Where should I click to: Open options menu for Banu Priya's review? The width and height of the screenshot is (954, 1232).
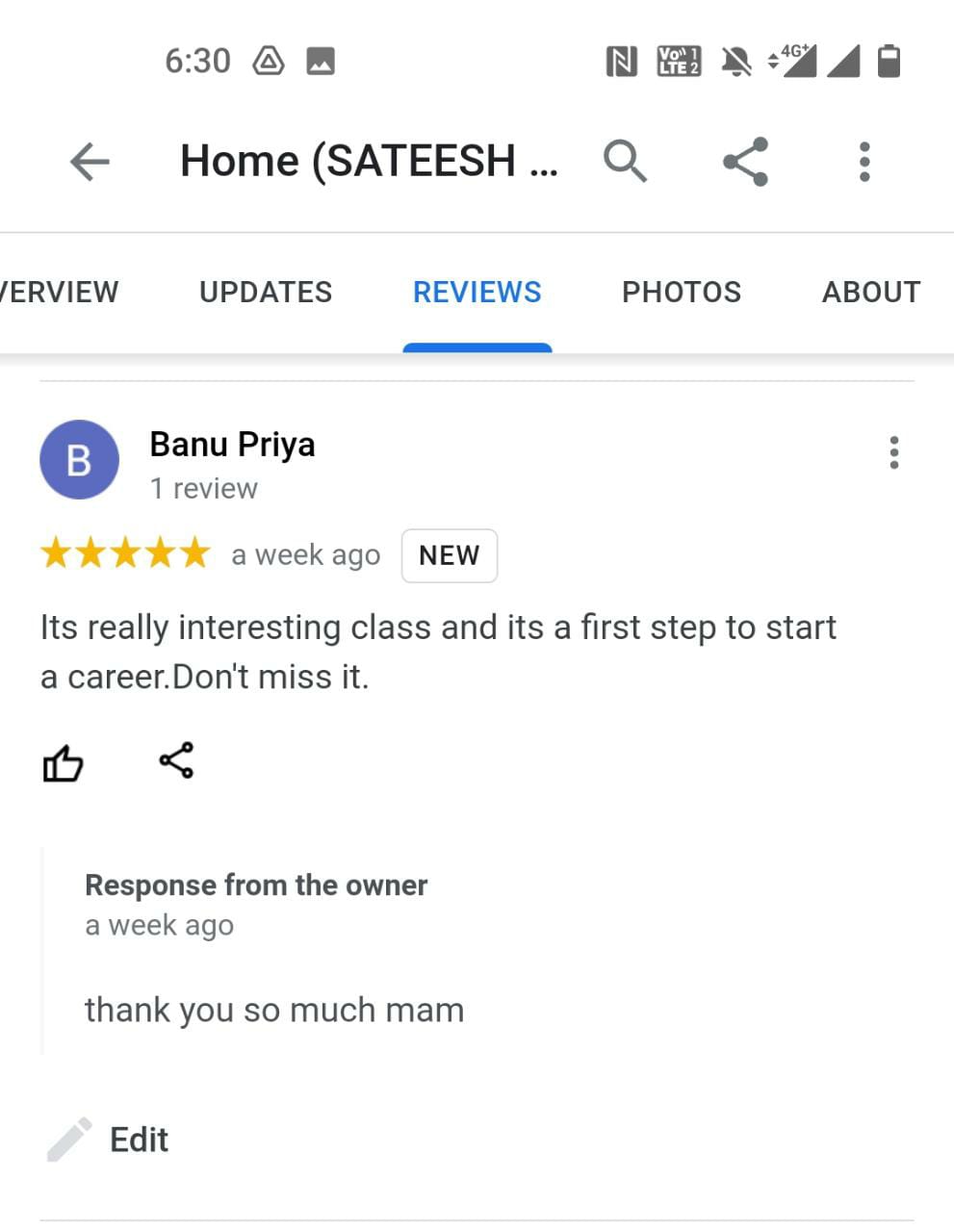[x=894, y=452]
